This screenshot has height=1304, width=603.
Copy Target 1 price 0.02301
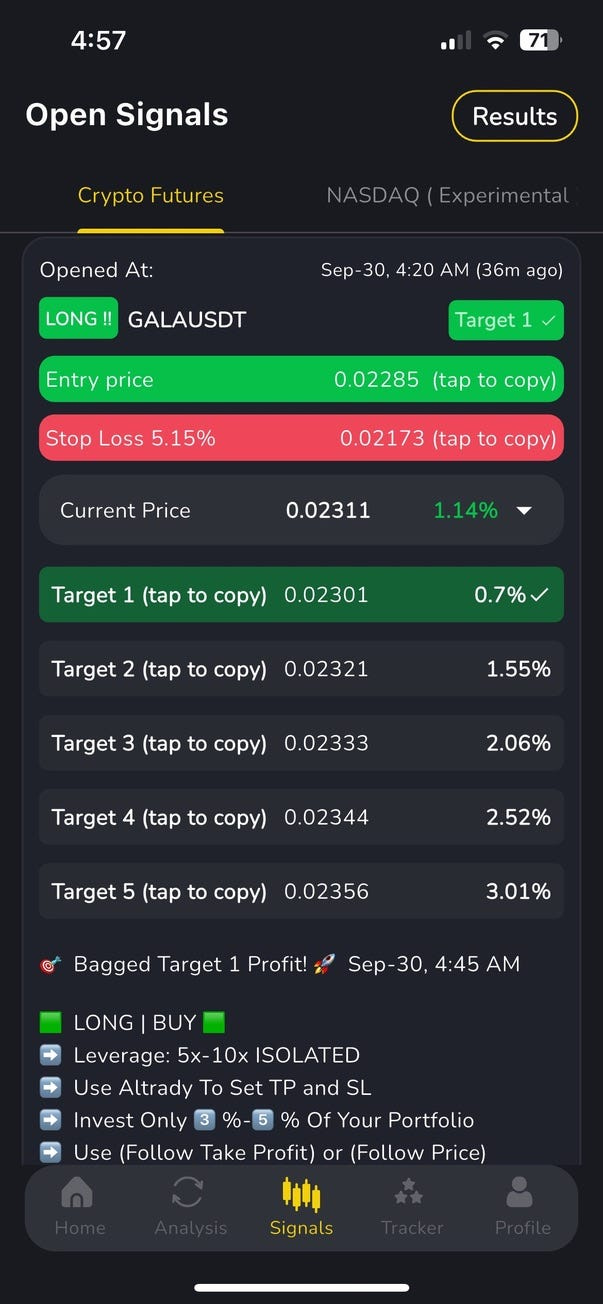pos(301,595)
